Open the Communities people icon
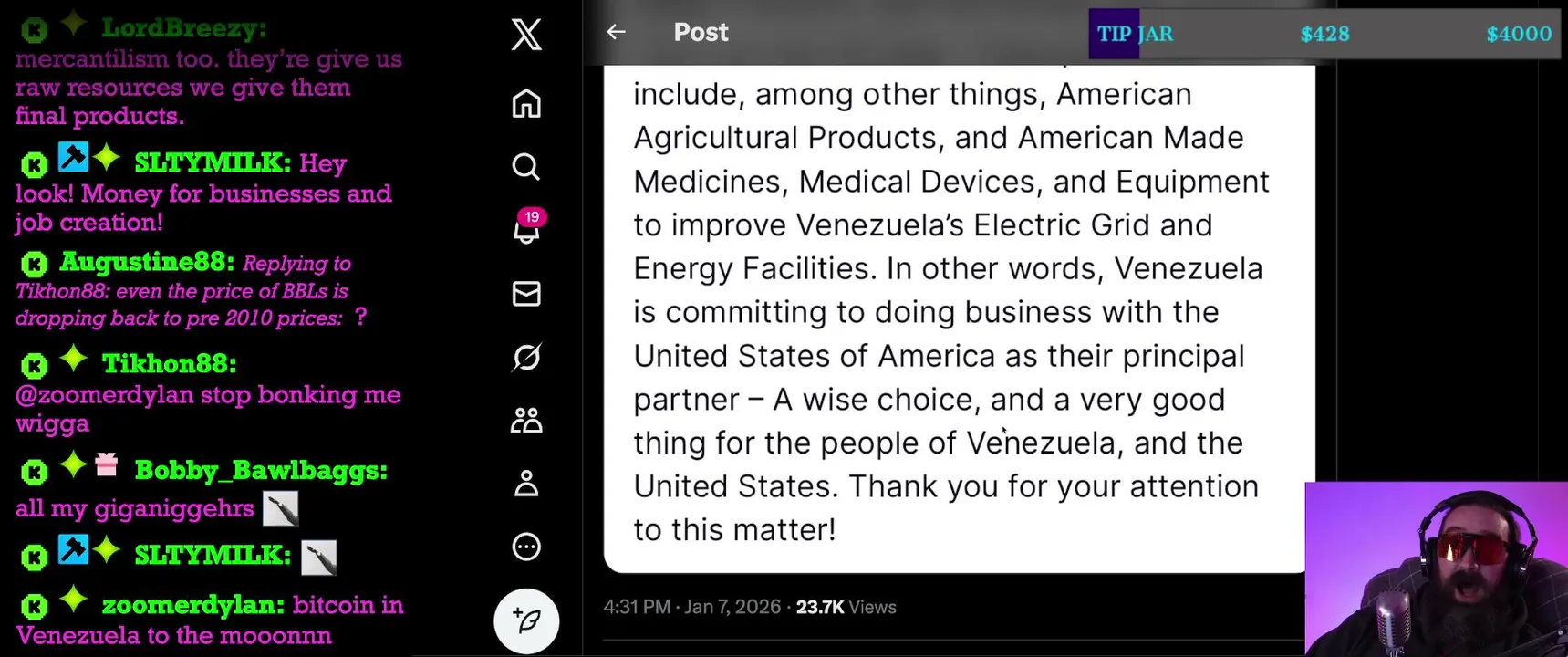Screen dimensions: 1568x657 click(526, 421)
